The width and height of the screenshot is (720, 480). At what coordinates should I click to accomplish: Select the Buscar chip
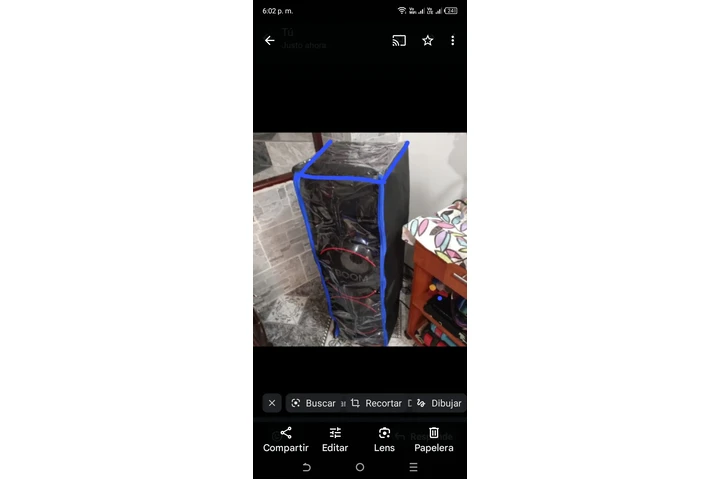point(314,403)
